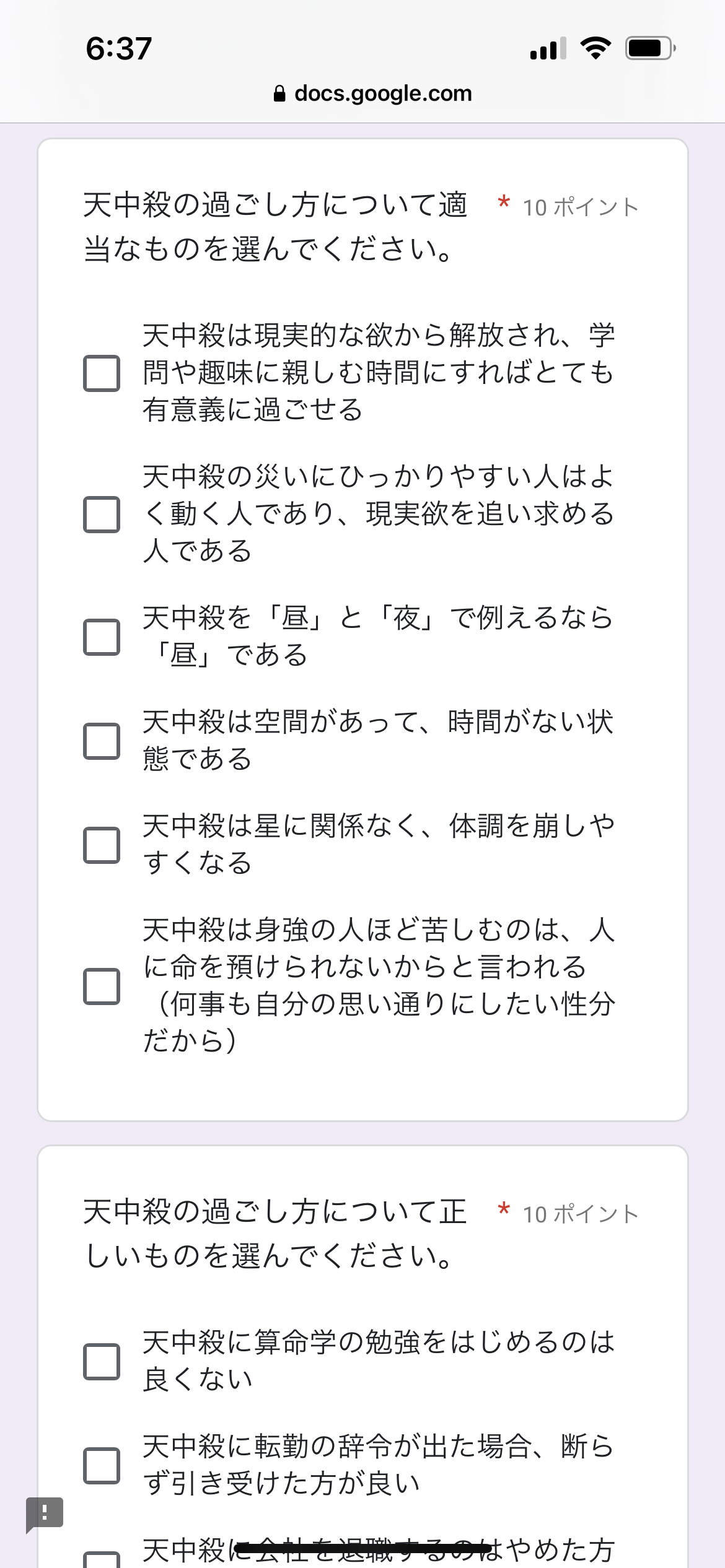The height and width of the screenshot is (1568, 725).
Task: Check the option about 現実的な欲から解放され
Action: pos(102,373)
